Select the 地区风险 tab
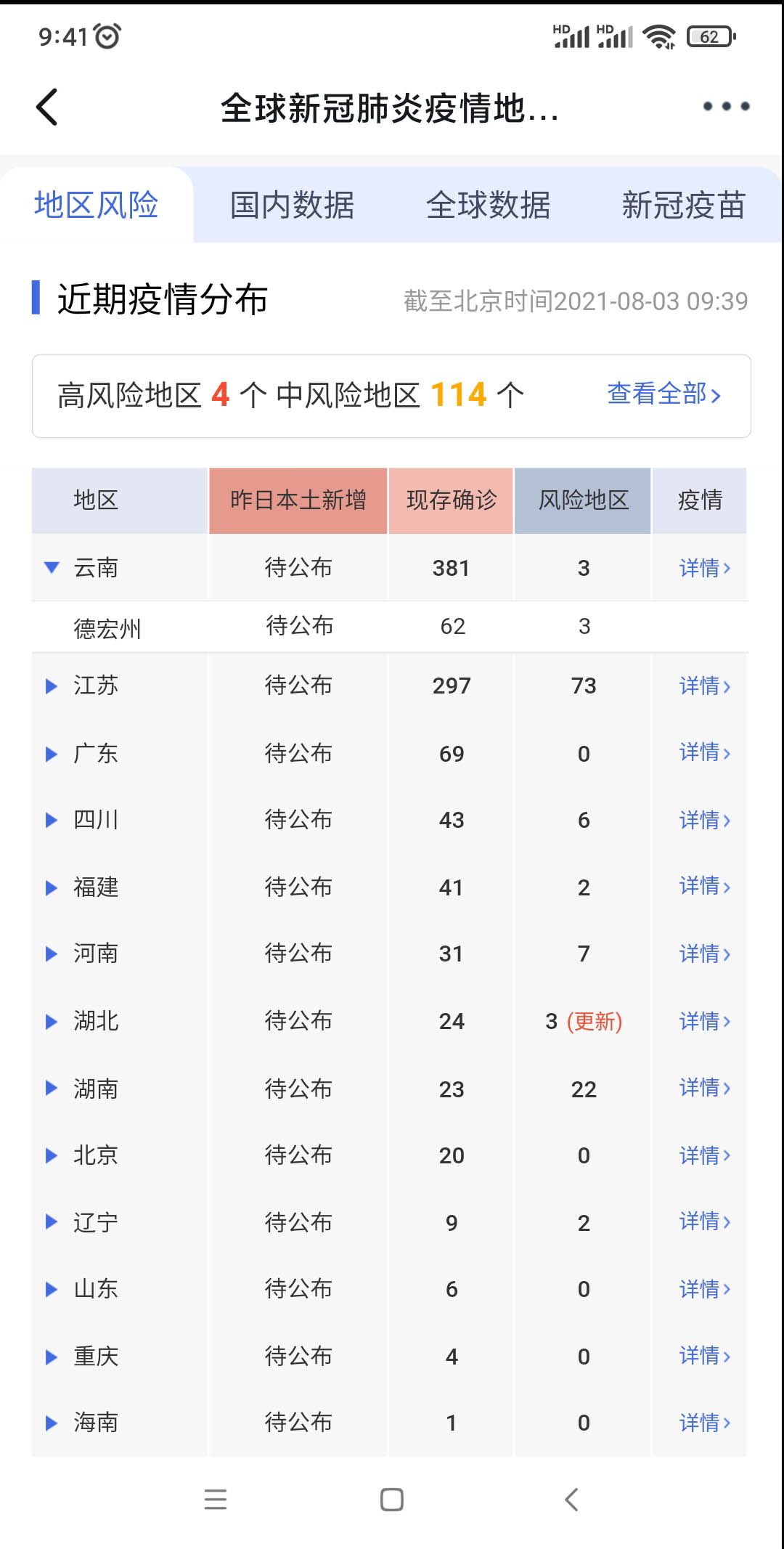The height and width of the screenshot is (1549, 784). tap(96, 205)
